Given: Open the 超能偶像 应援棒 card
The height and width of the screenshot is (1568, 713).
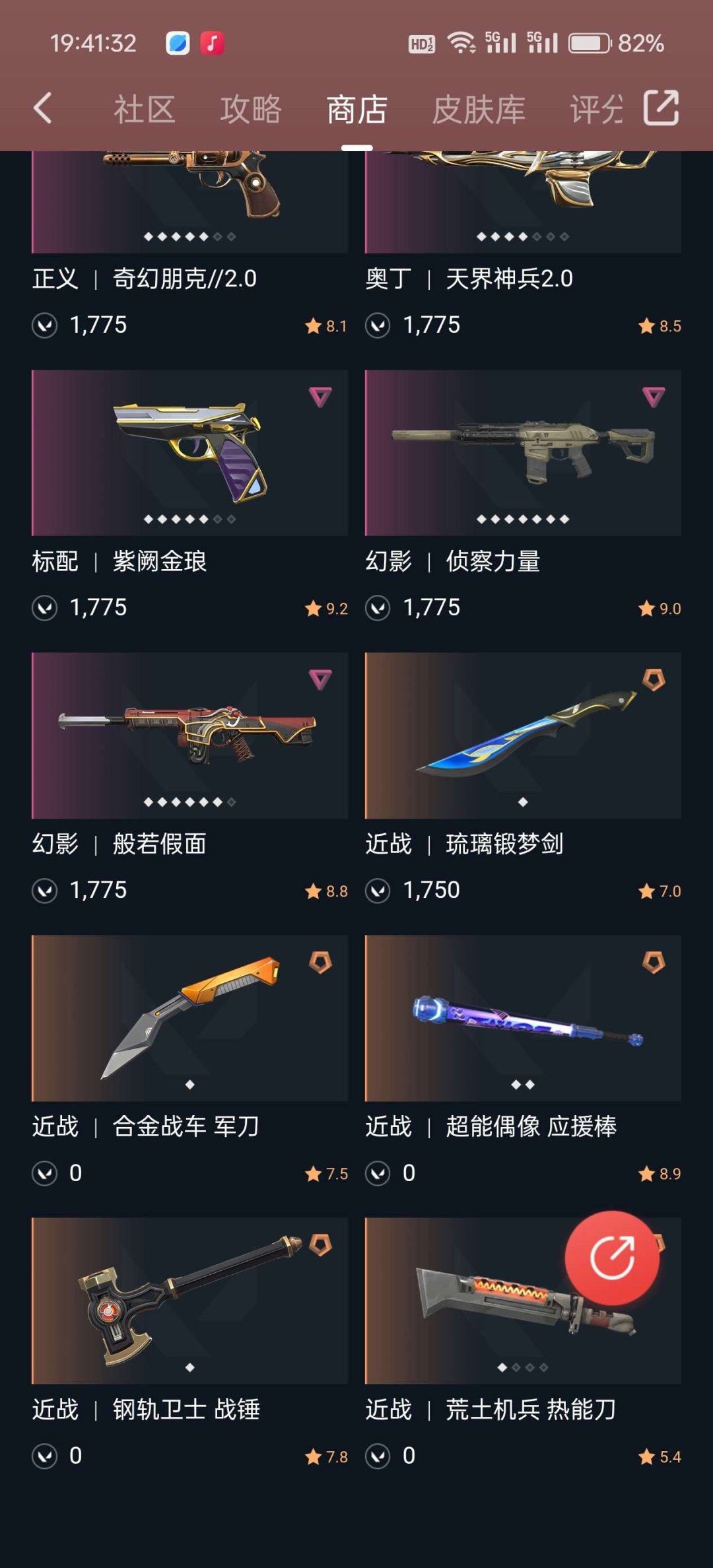Looking at the screenshot, I should click(x=523, y=1018).
